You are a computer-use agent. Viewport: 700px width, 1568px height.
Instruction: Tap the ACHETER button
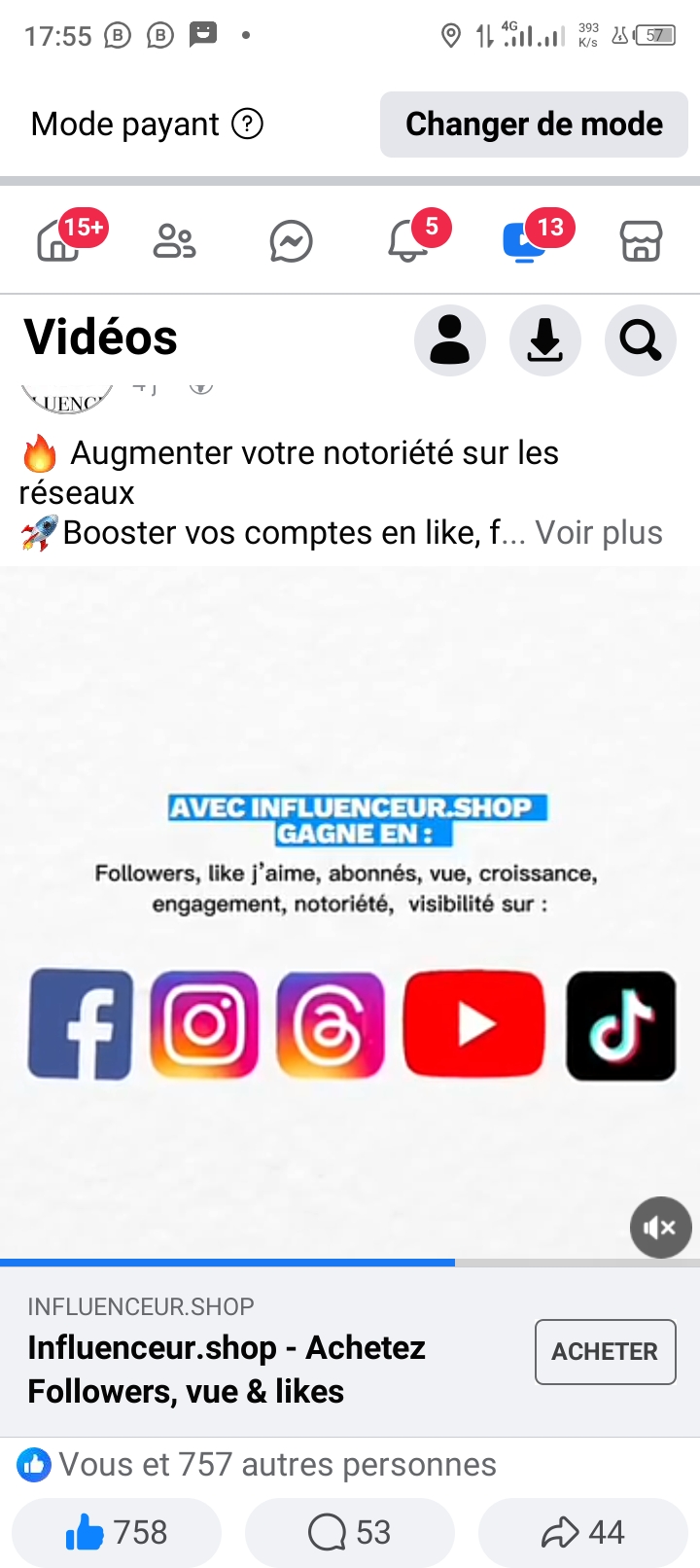click(x=606, y=1352)
